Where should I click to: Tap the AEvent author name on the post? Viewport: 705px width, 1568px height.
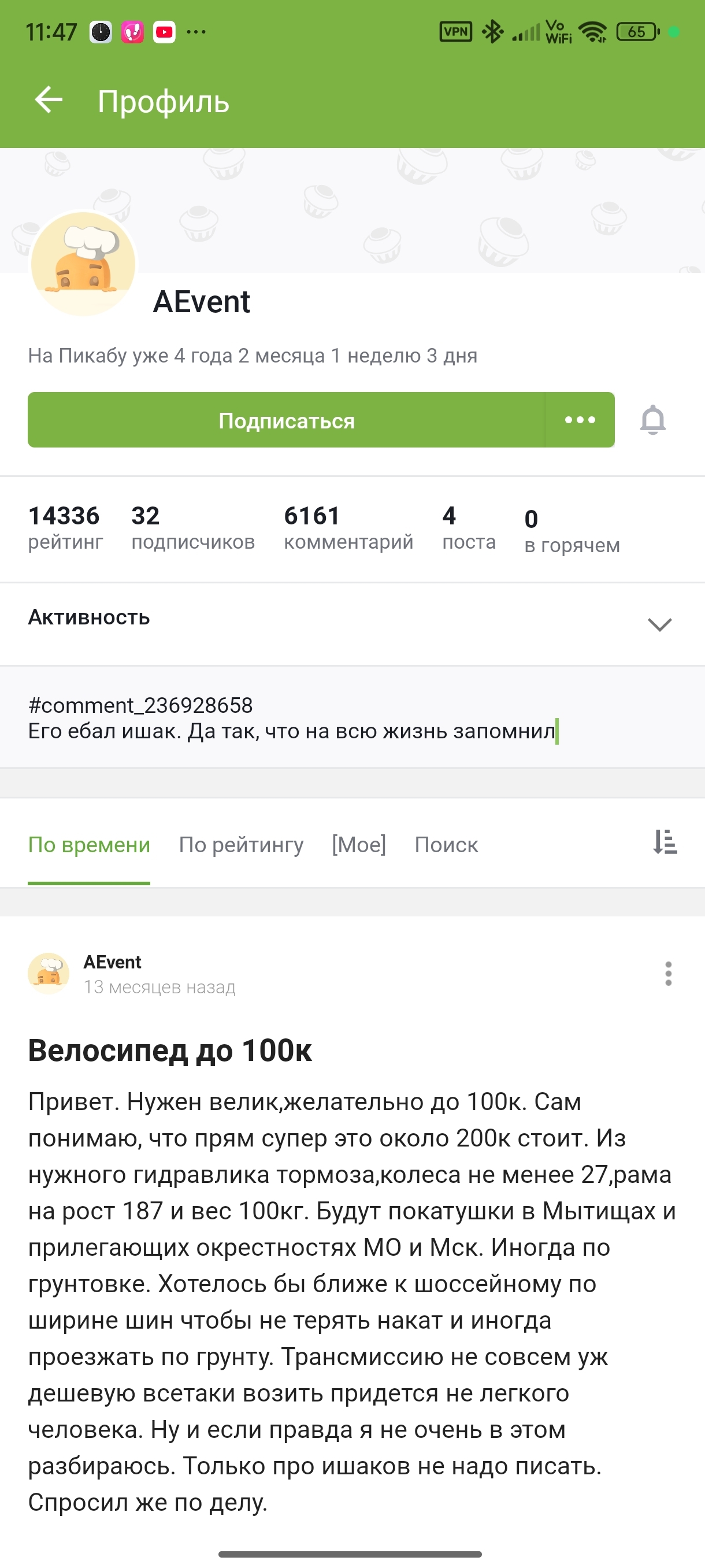113,962
